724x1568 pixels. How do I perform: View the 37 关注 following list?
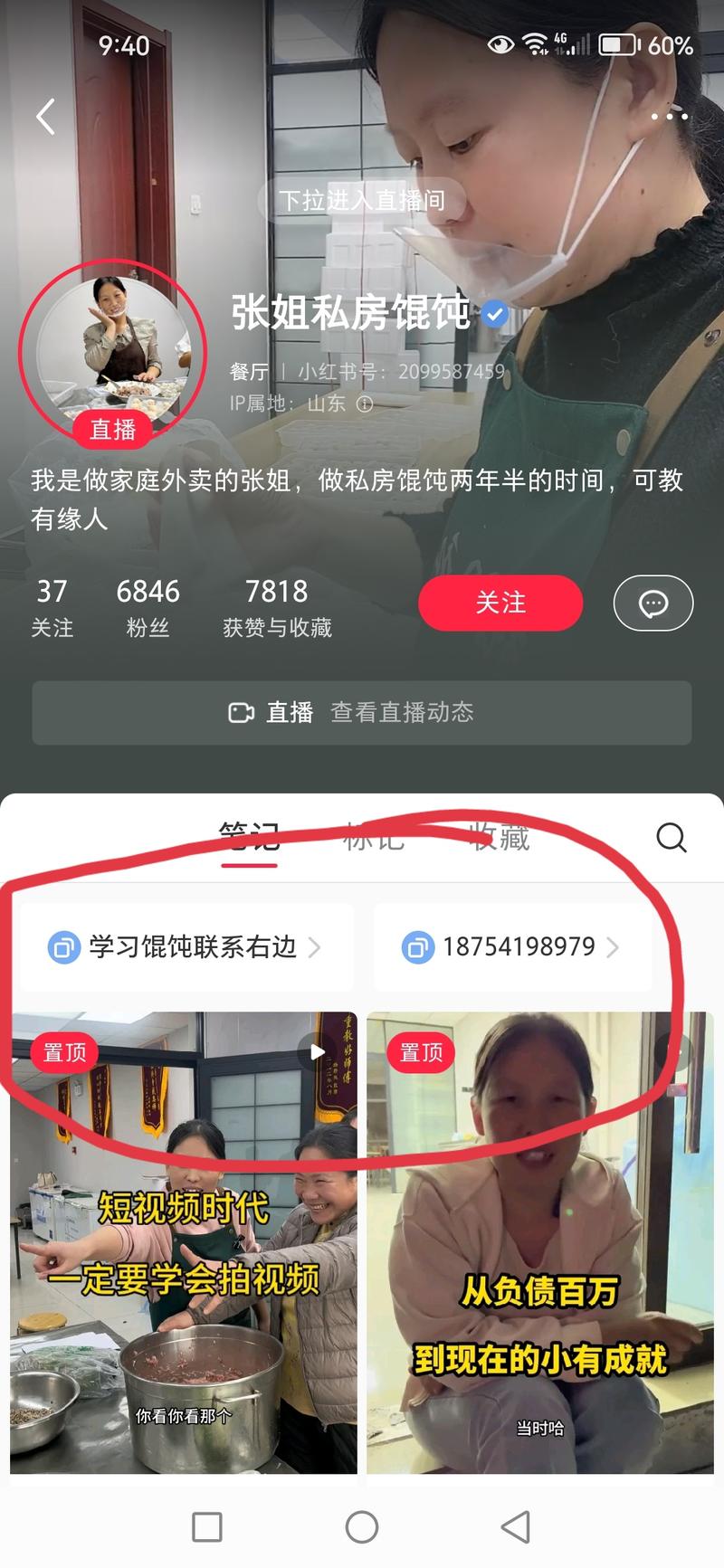52,608
